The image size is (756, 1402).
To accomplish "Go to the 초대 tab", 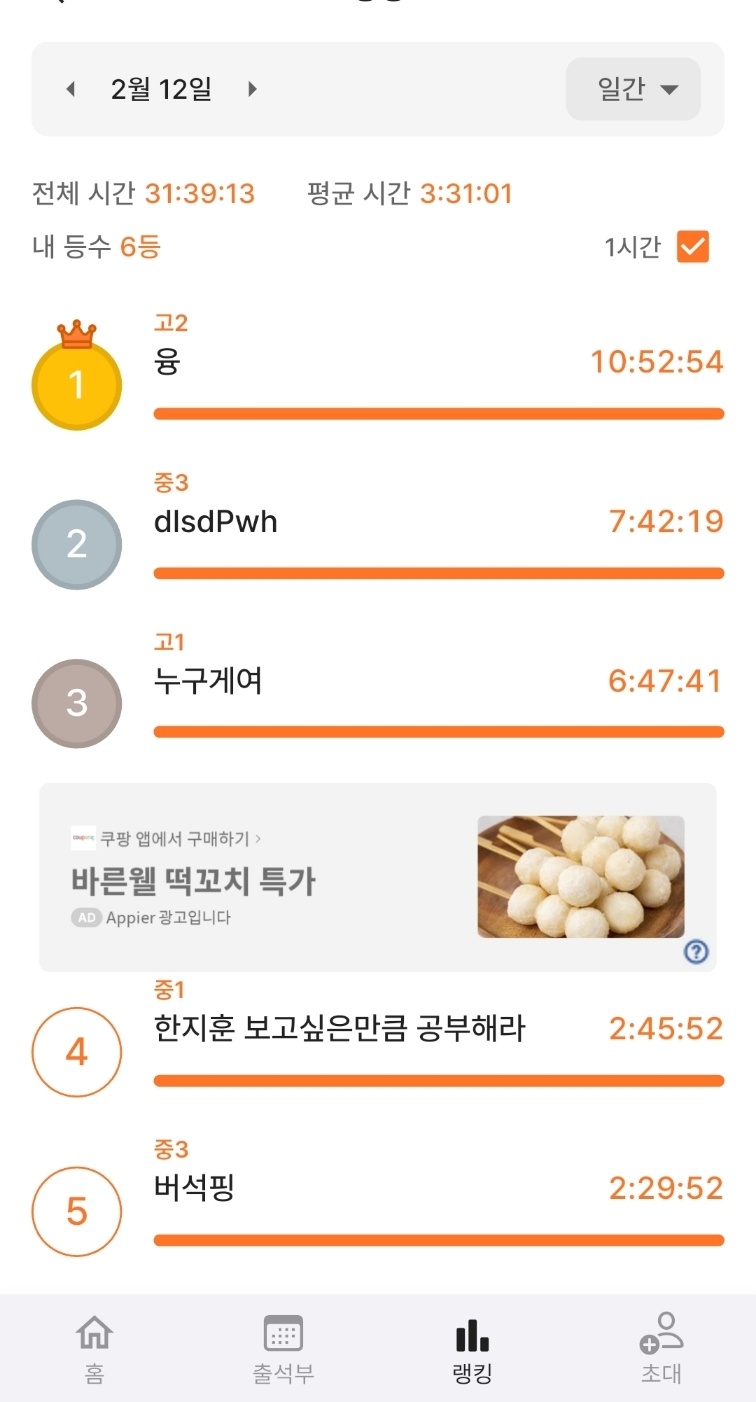I will [661, 1349].
